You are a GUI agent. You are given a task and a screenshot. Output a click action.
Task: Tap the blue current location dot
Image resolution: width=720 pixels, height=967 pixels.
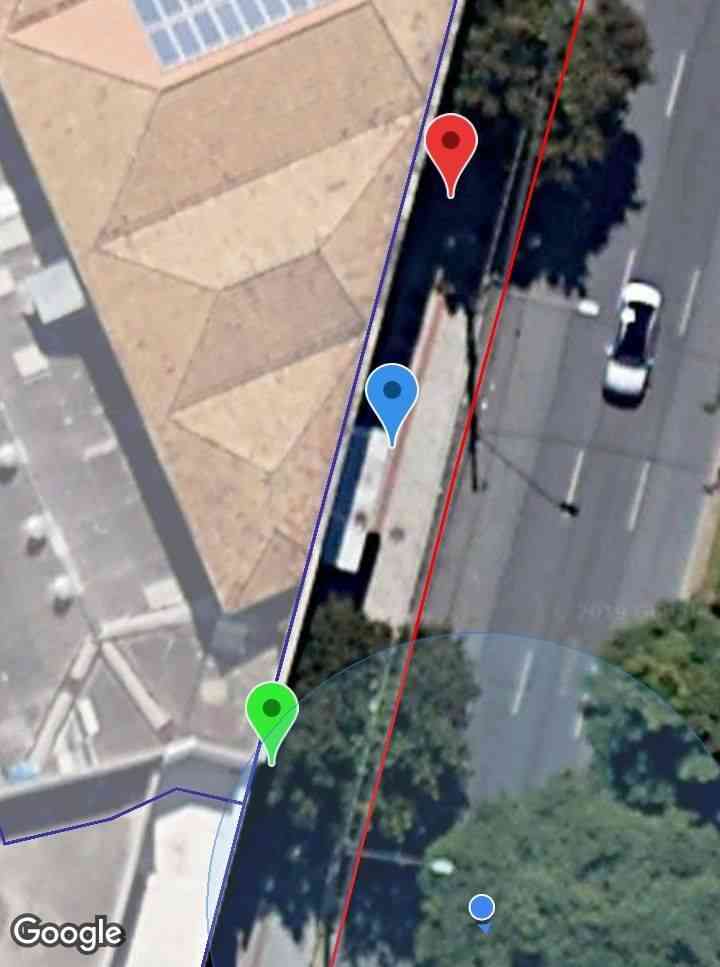[482, 908]
